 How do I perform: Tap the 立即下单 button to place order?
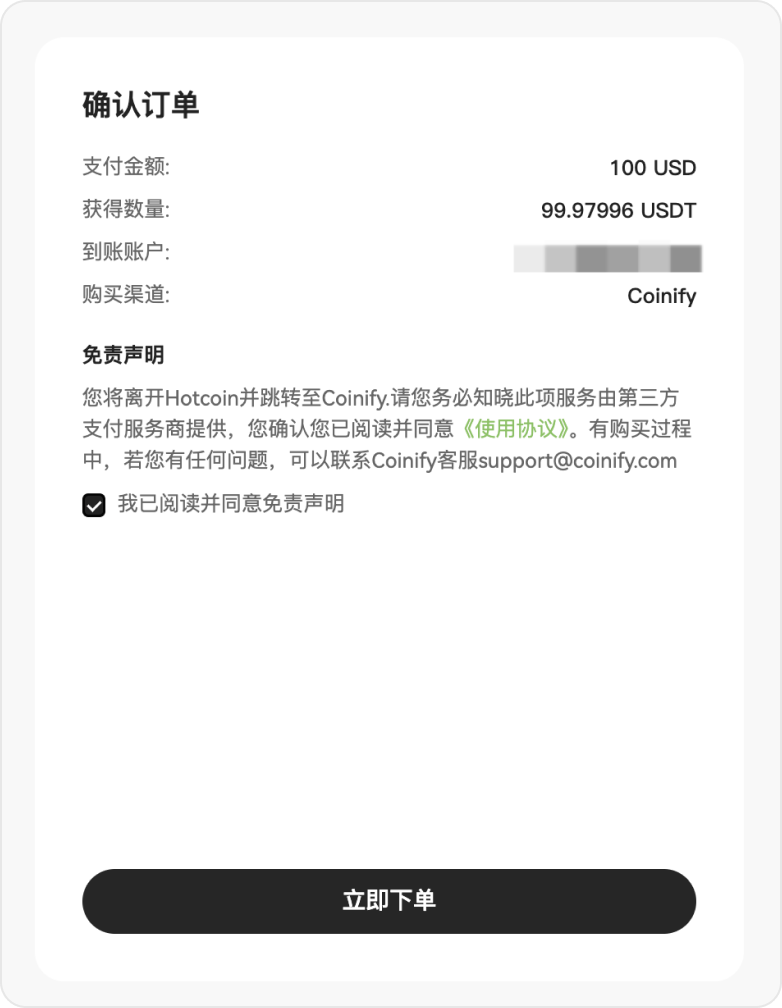click(x=389, y=901)
